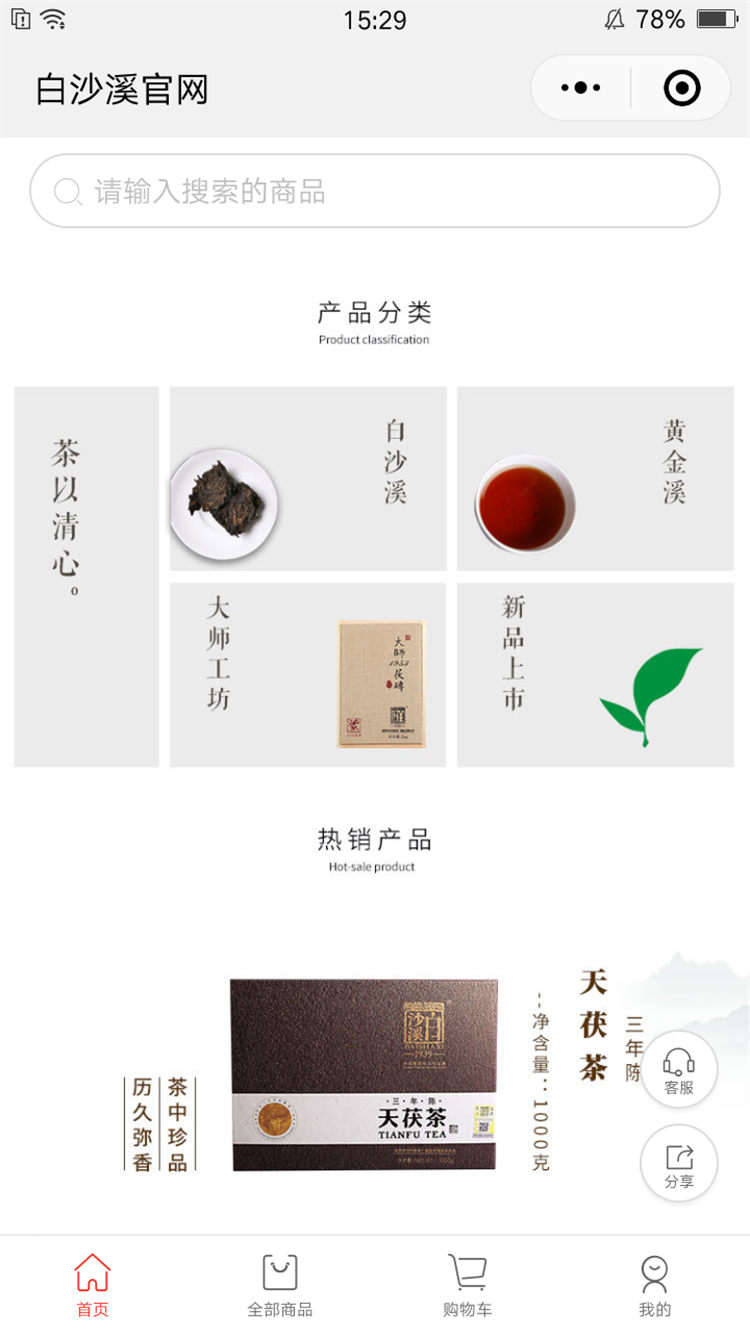This screenshot has width=750, height=1334.
Task: Open the 黄金溪 product category
Action: 595,478
